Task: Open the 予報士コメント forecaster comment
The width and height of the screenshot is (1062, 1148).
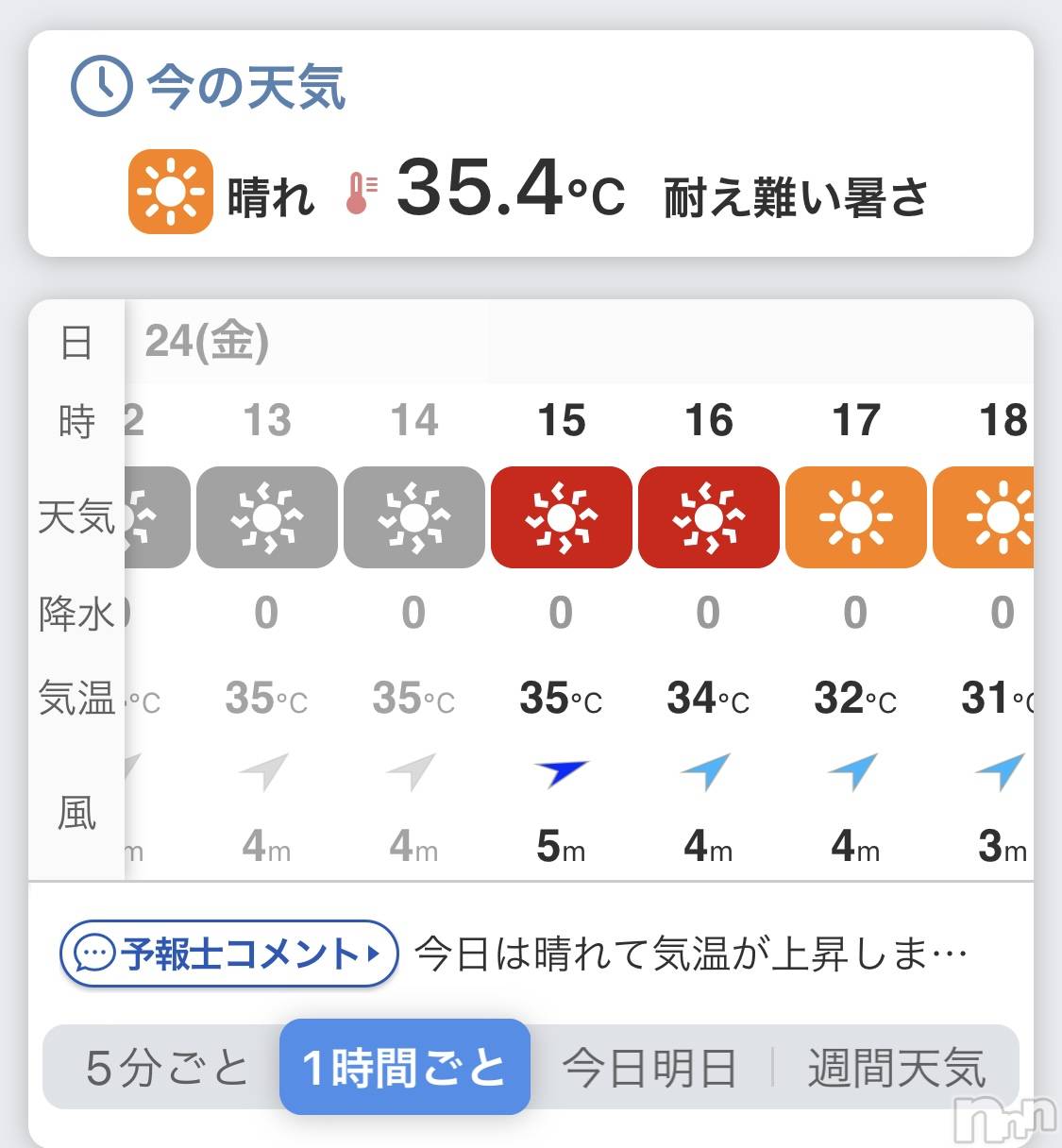Action: (228, 954)
